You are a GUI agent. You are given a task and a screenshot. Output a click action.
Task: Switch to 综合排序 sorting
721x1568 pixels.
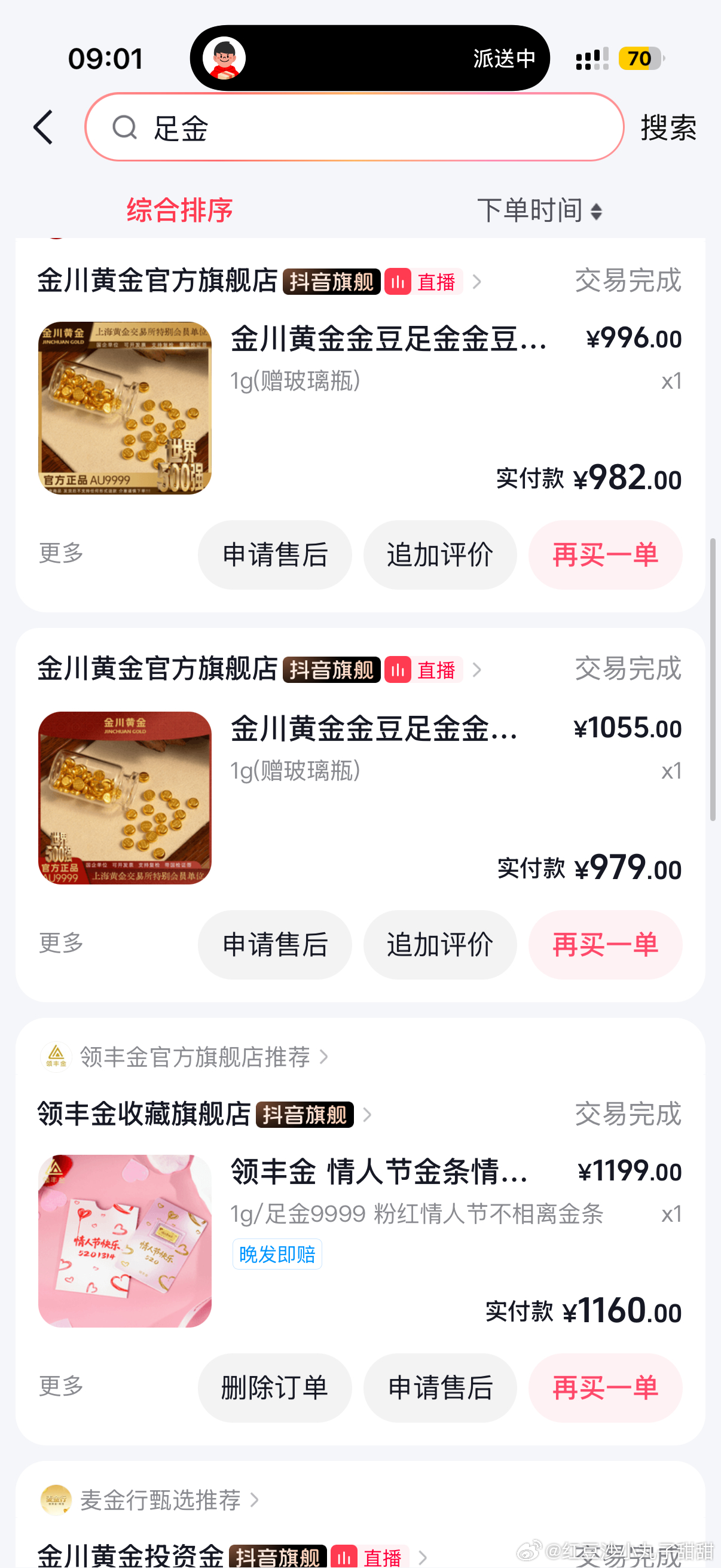[179, 210]
